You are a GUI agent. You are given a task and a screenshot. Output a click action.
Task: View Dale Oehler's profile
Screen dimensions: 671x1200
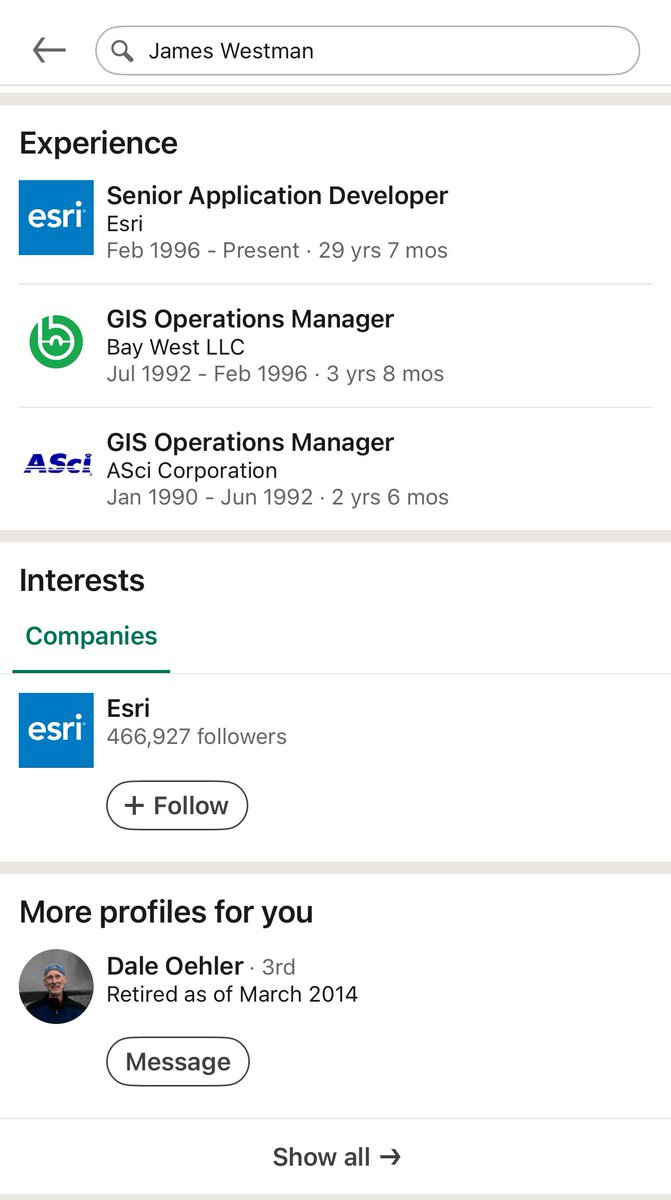coord(175,967)
